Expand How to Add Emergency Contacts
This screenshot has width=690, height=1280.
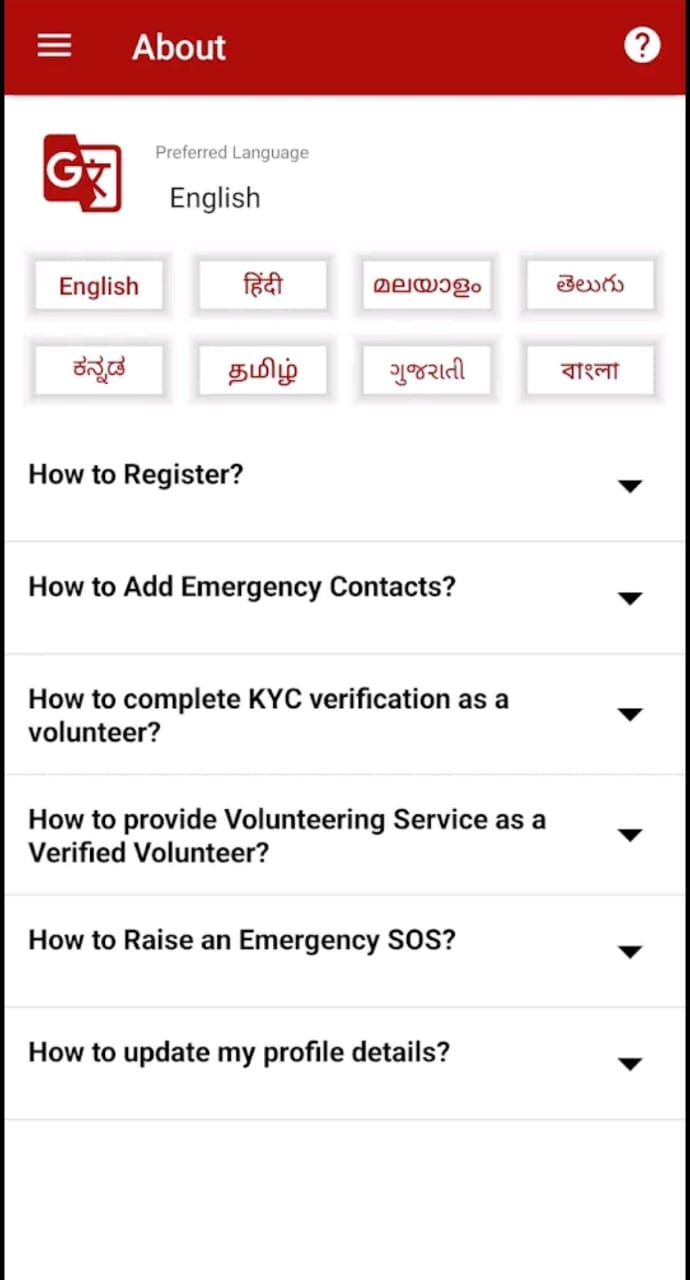coord(629,598)
